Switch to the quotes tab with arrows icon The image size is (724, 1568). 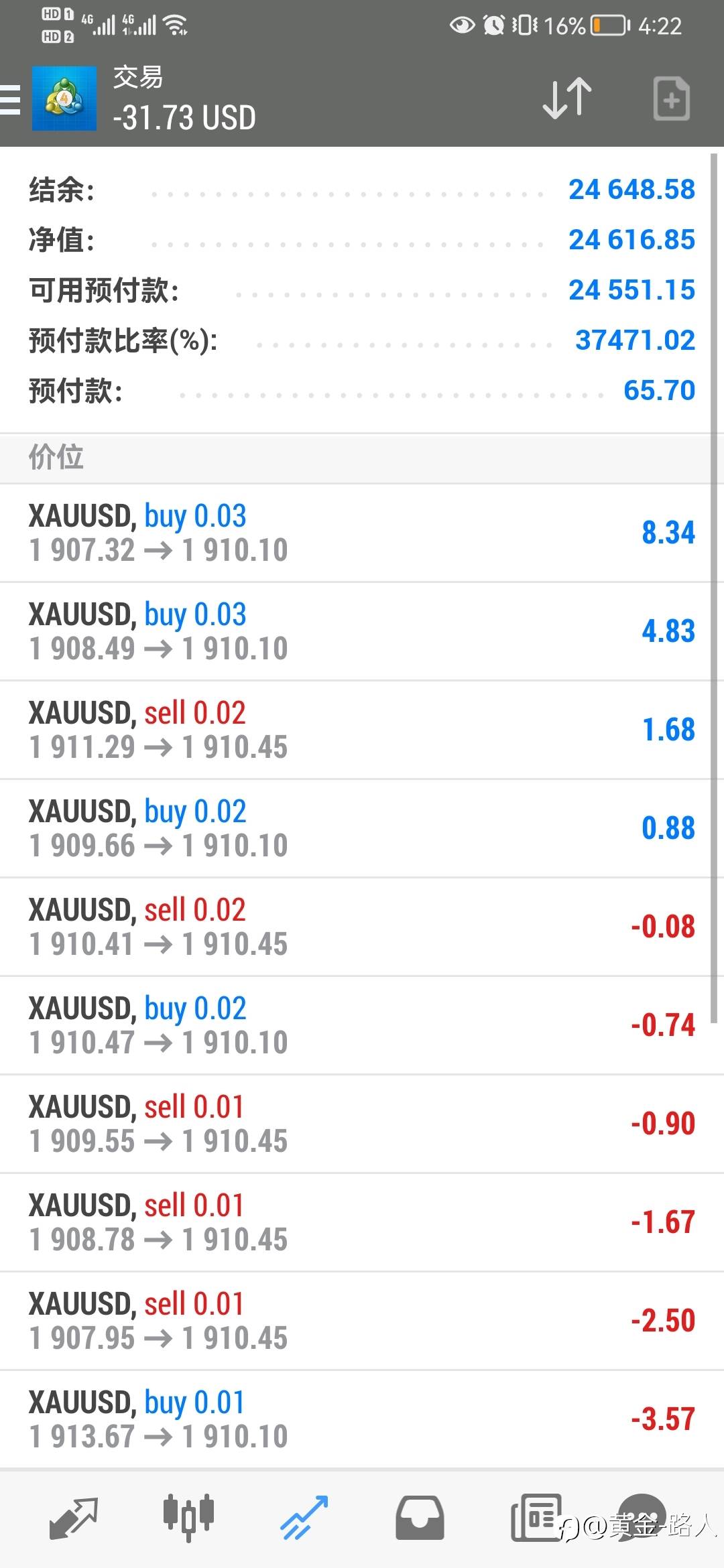click(x=74, y=1518)
